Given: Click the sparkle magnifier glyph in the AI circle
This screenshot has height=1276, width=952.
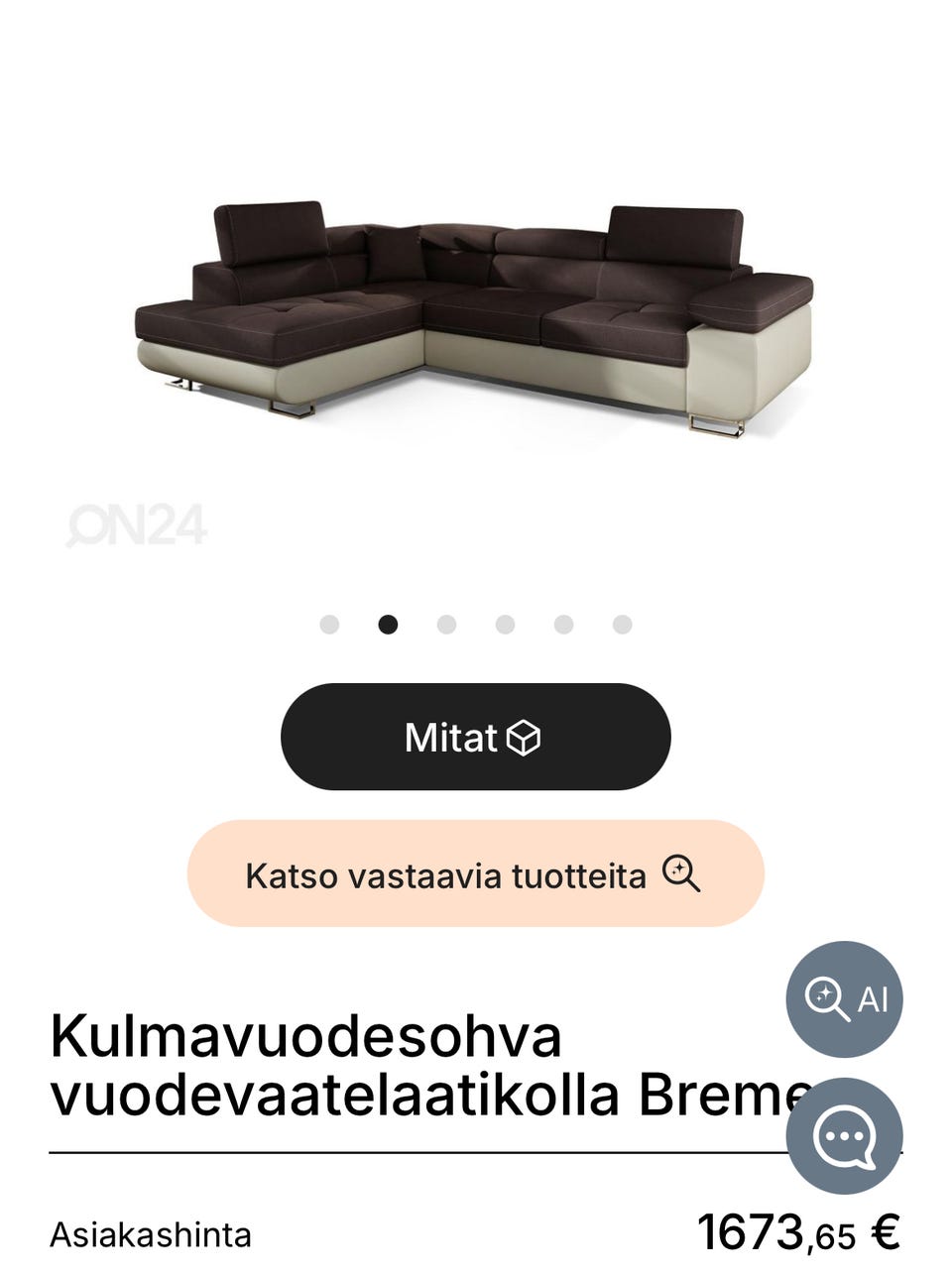Looking at the screenshot, I should 826,998.
